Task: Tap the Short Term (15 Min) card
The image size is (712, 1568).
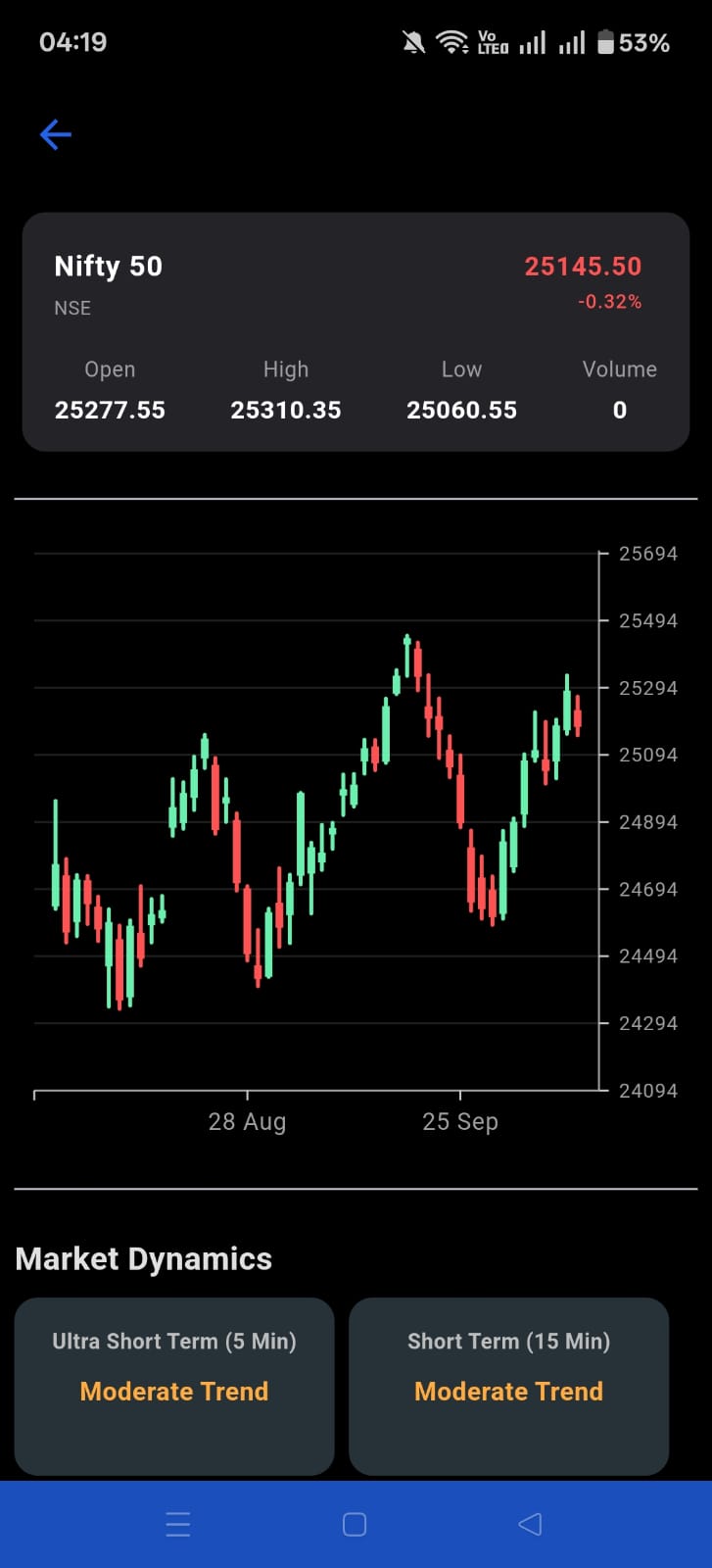Action: tap(508, 1387)
